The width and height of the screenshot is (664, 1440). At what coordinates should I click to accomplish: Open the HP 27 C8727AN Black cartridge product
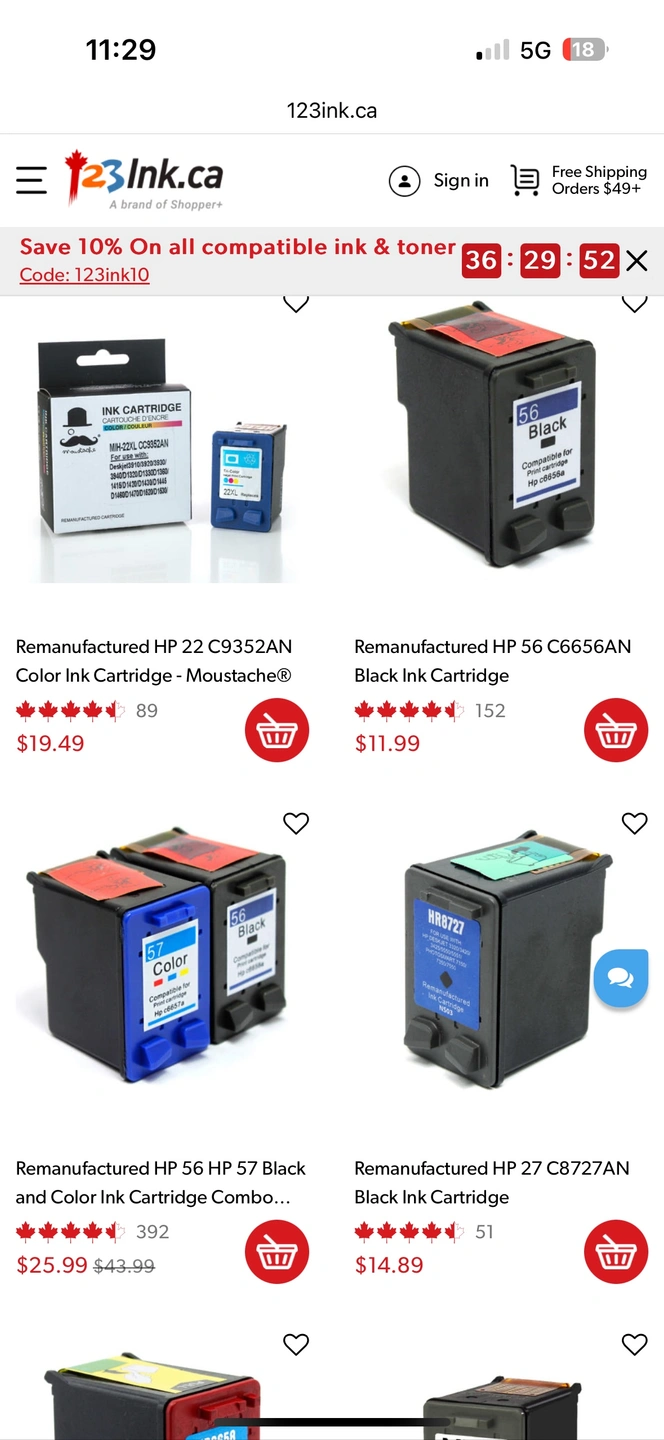point(492,1182)
